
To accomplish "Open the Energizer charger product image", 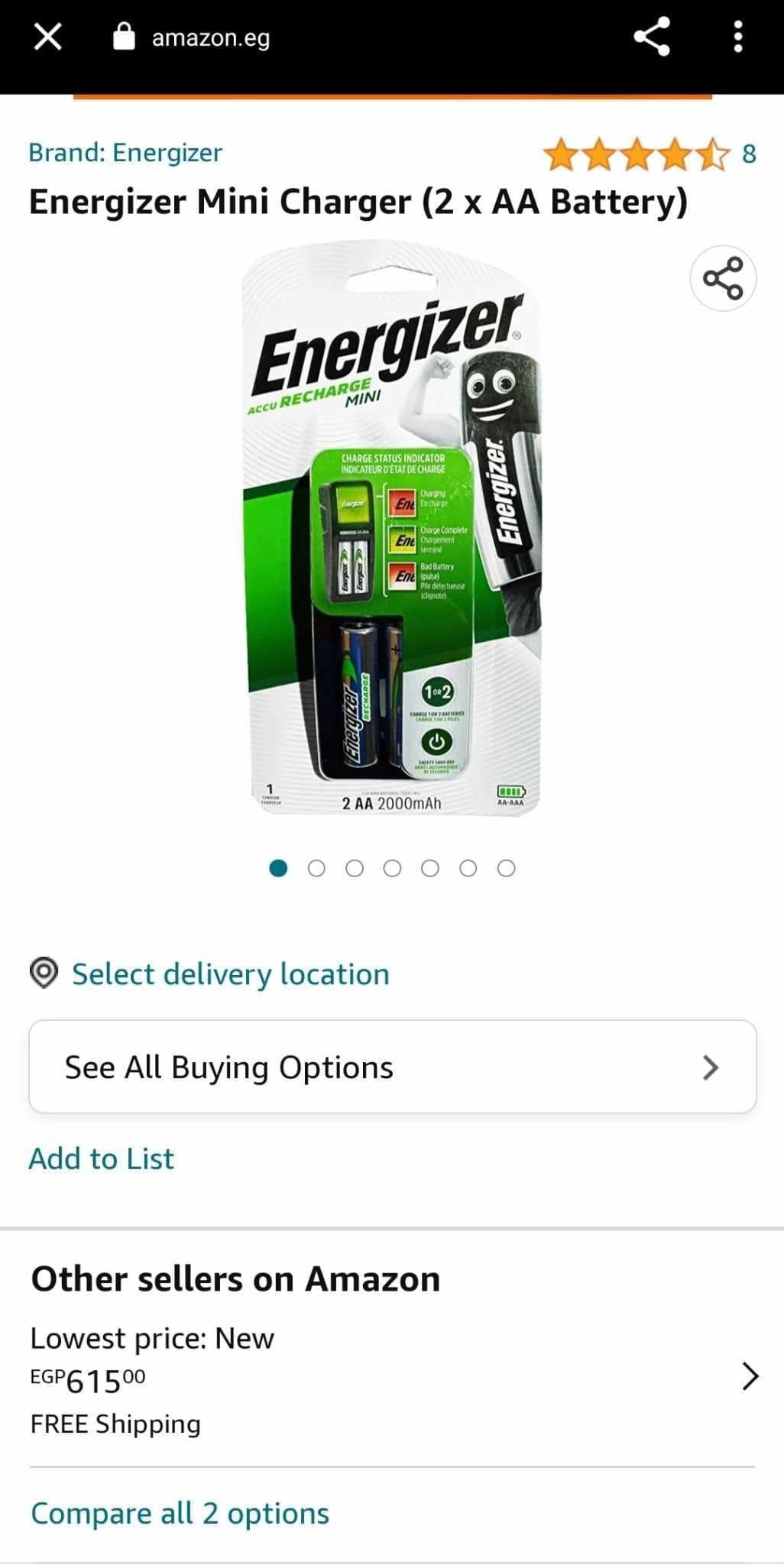I will click(x=391, y=527).
